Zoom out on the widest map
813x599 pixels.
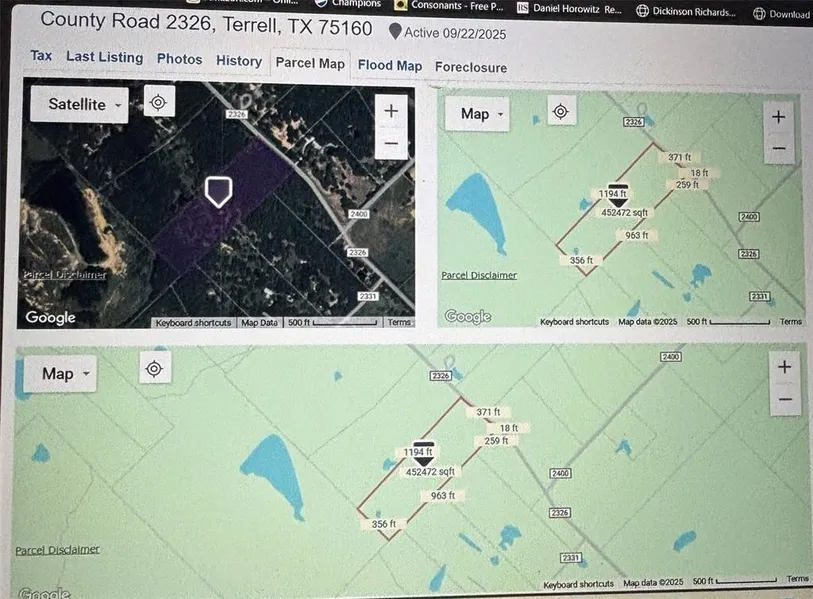784,399
